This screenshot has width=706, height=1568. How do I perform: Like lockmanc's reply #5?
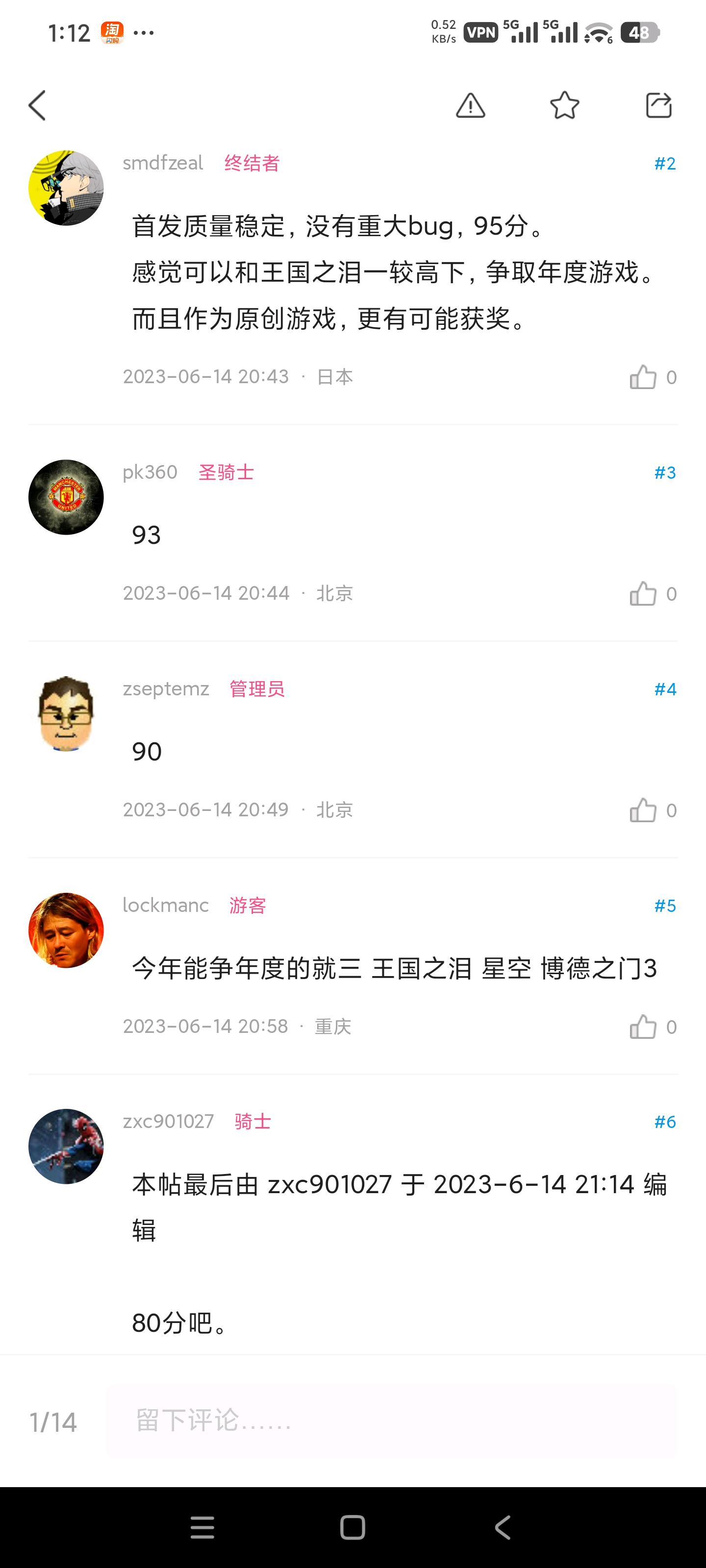(x=643, y=1028)
